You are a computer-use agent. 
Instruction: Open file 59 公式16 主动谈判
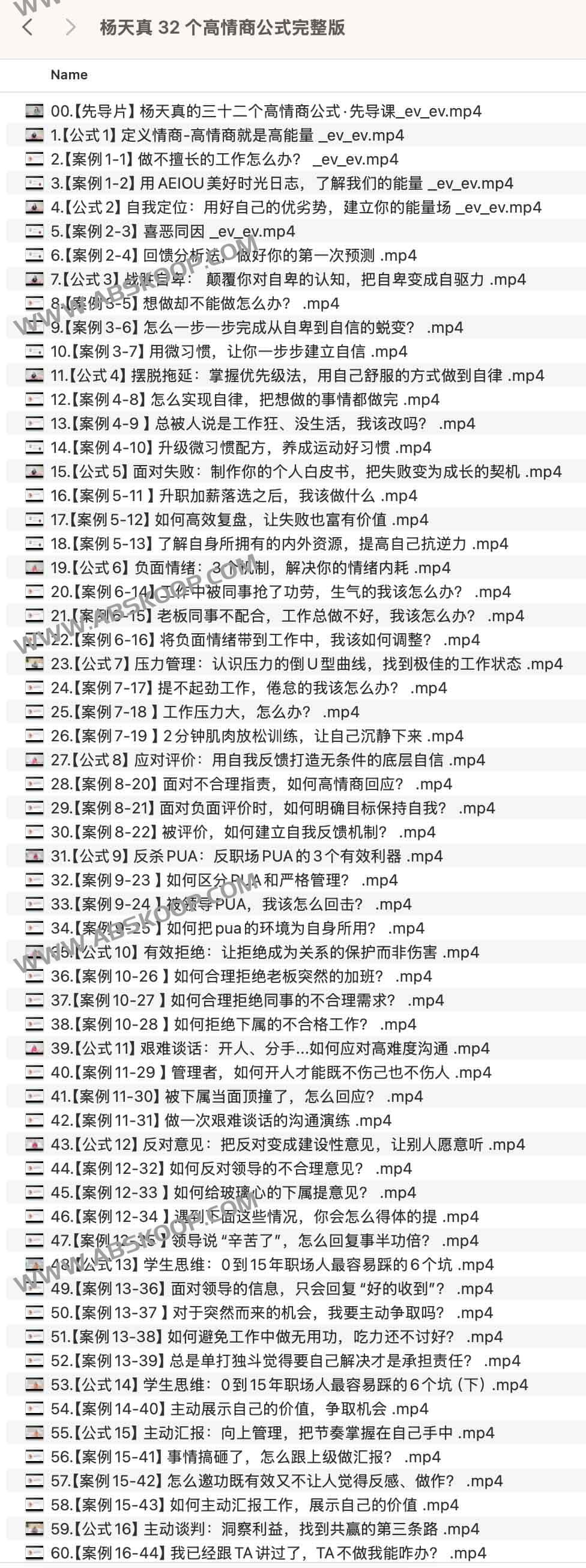(x=265, y=1529)
